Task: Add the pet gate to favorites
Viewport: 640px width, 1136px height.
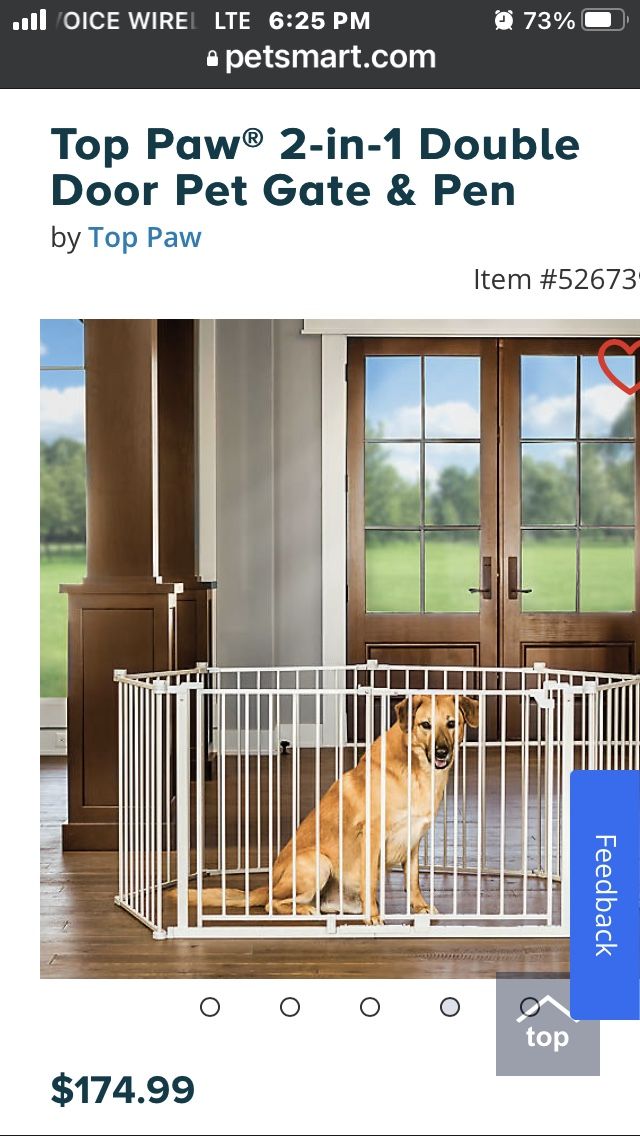Action: click(620, 366)
